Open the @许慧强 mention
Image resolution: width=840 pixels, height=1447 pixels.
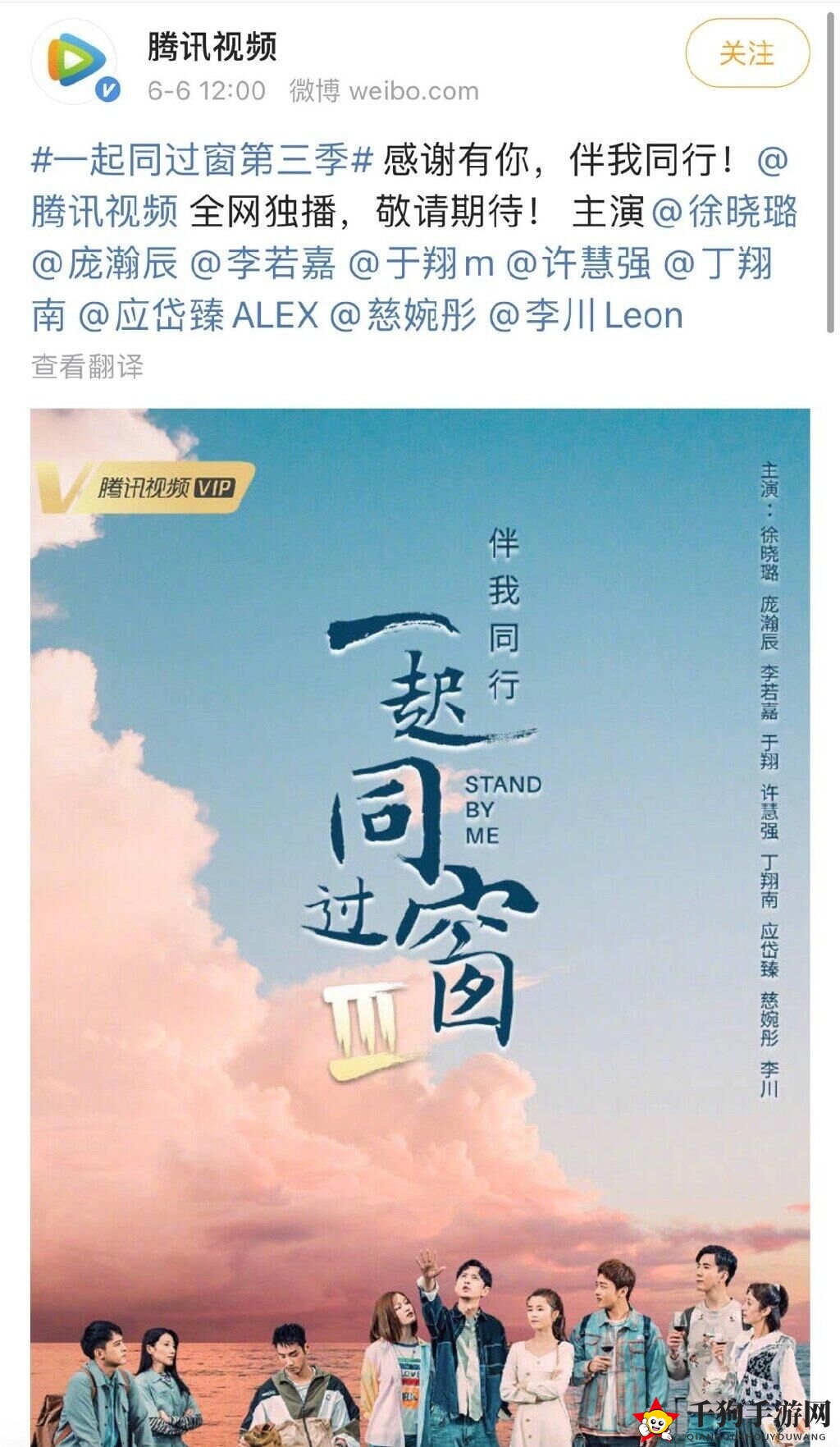tap(578, 264)
